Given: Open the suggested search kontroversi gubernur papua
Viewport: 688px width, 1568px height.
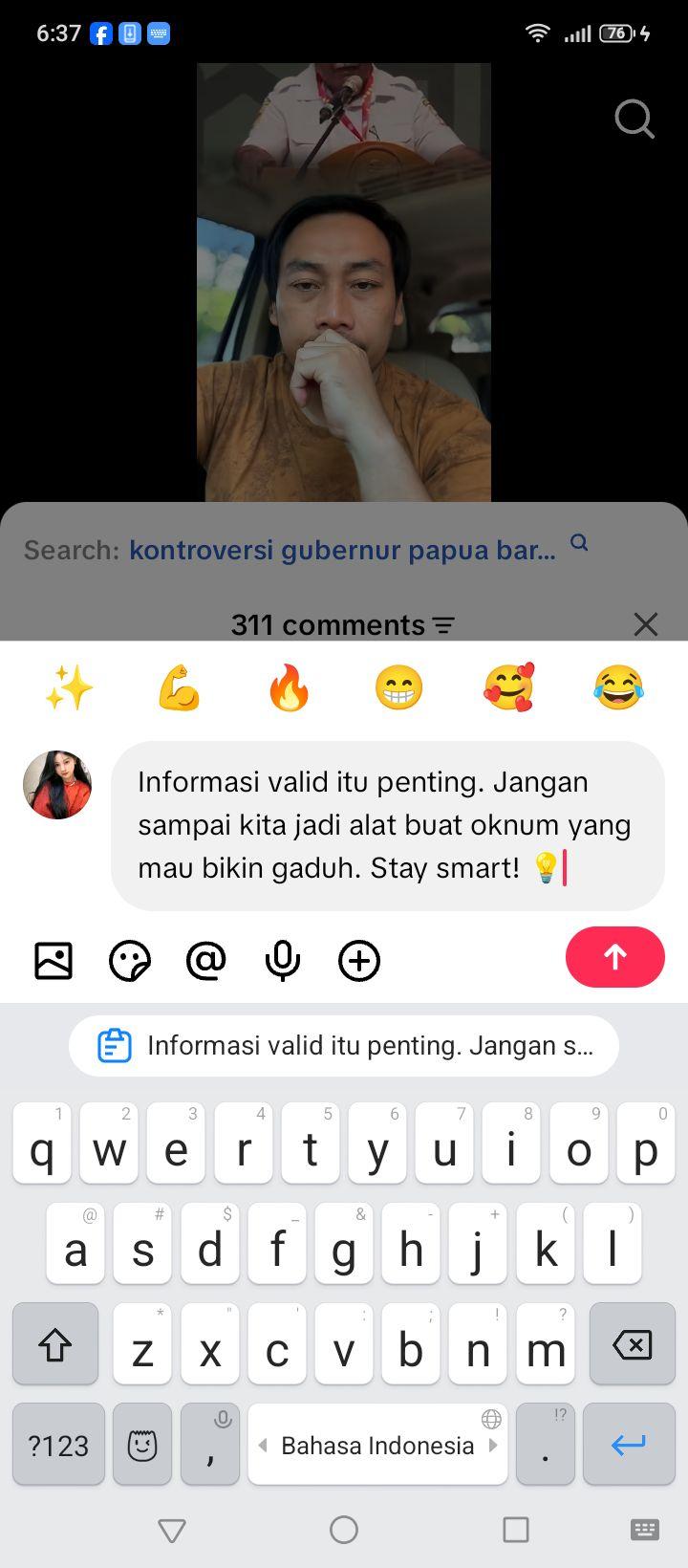Looking at the screenshot, I should tap(342, 550).
